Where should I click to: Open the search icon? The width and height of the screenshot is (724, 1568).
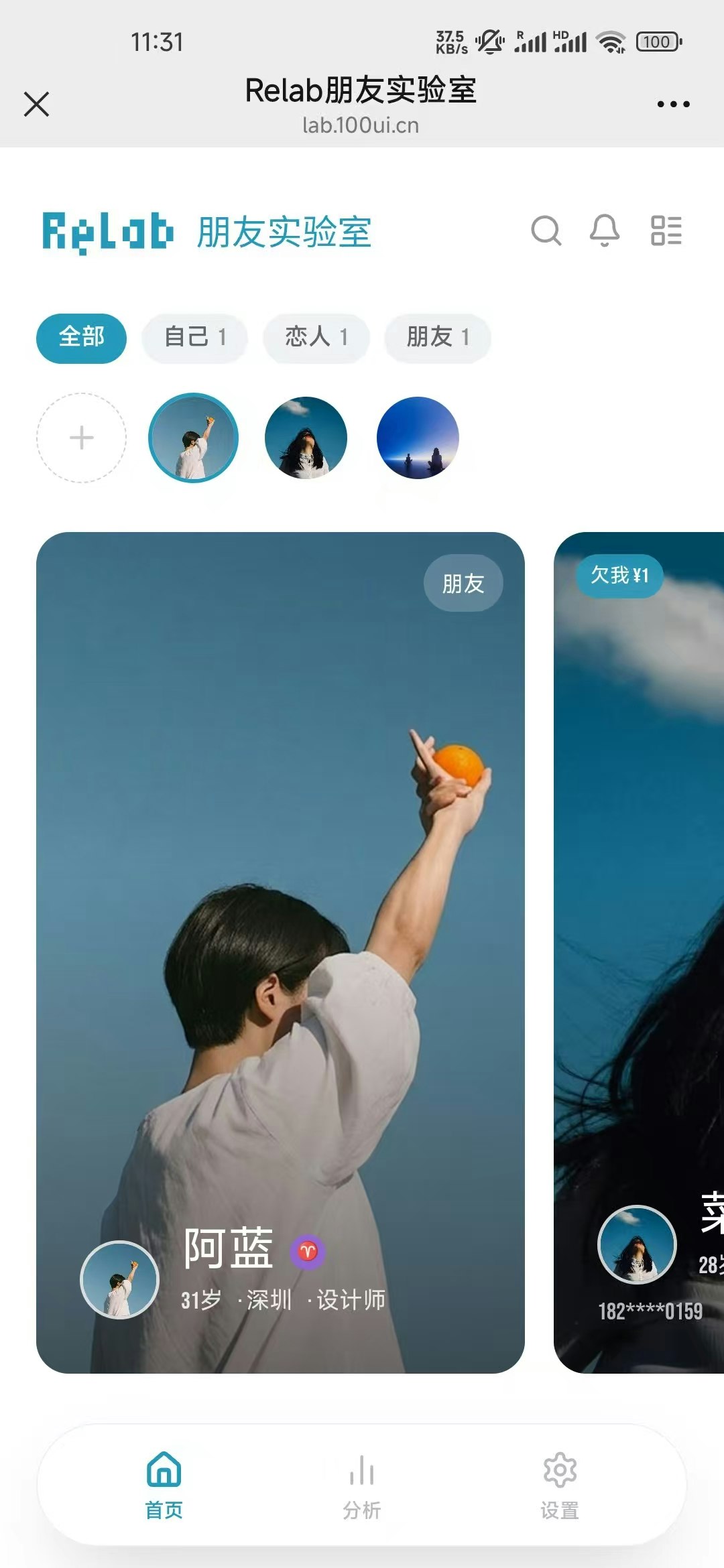point(548,232)
